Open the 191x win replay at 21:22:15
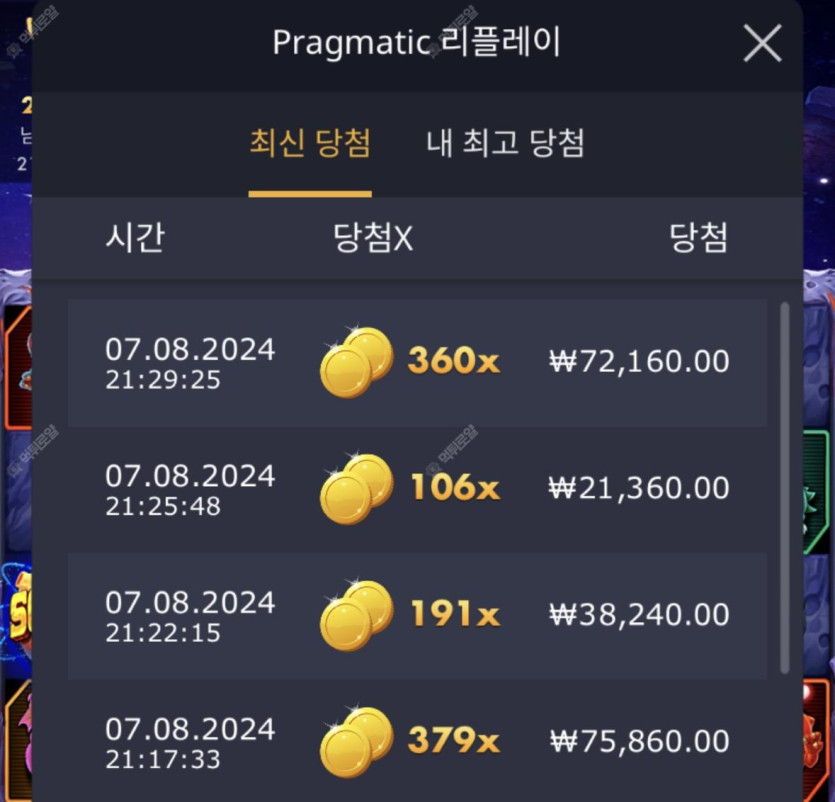This screenshot has width=835, height=802. pyautogui.click(x=417, y=615)
